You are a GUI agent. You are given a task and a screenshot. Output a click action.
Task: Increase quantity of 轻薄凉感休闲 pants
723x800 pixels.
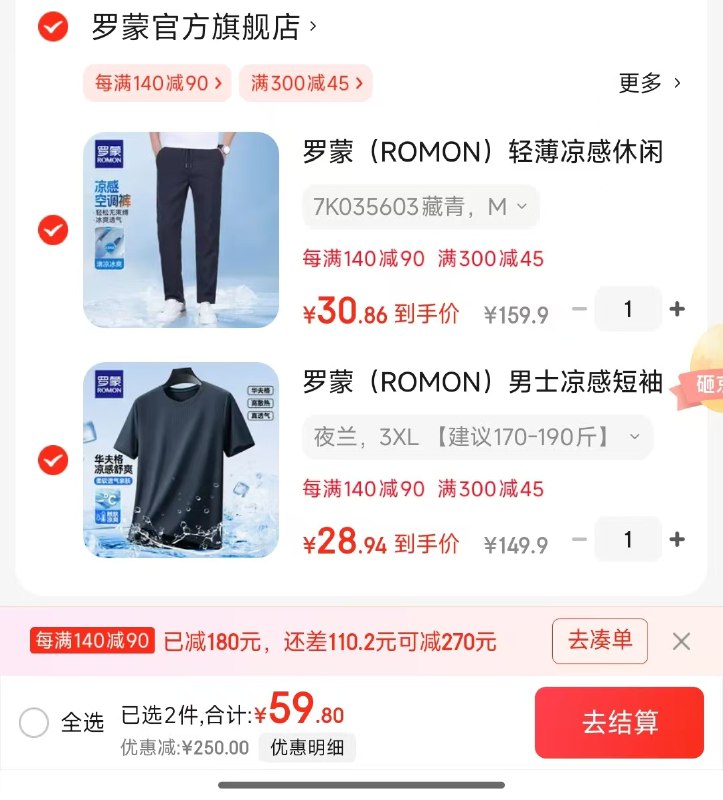pos(677,309)
